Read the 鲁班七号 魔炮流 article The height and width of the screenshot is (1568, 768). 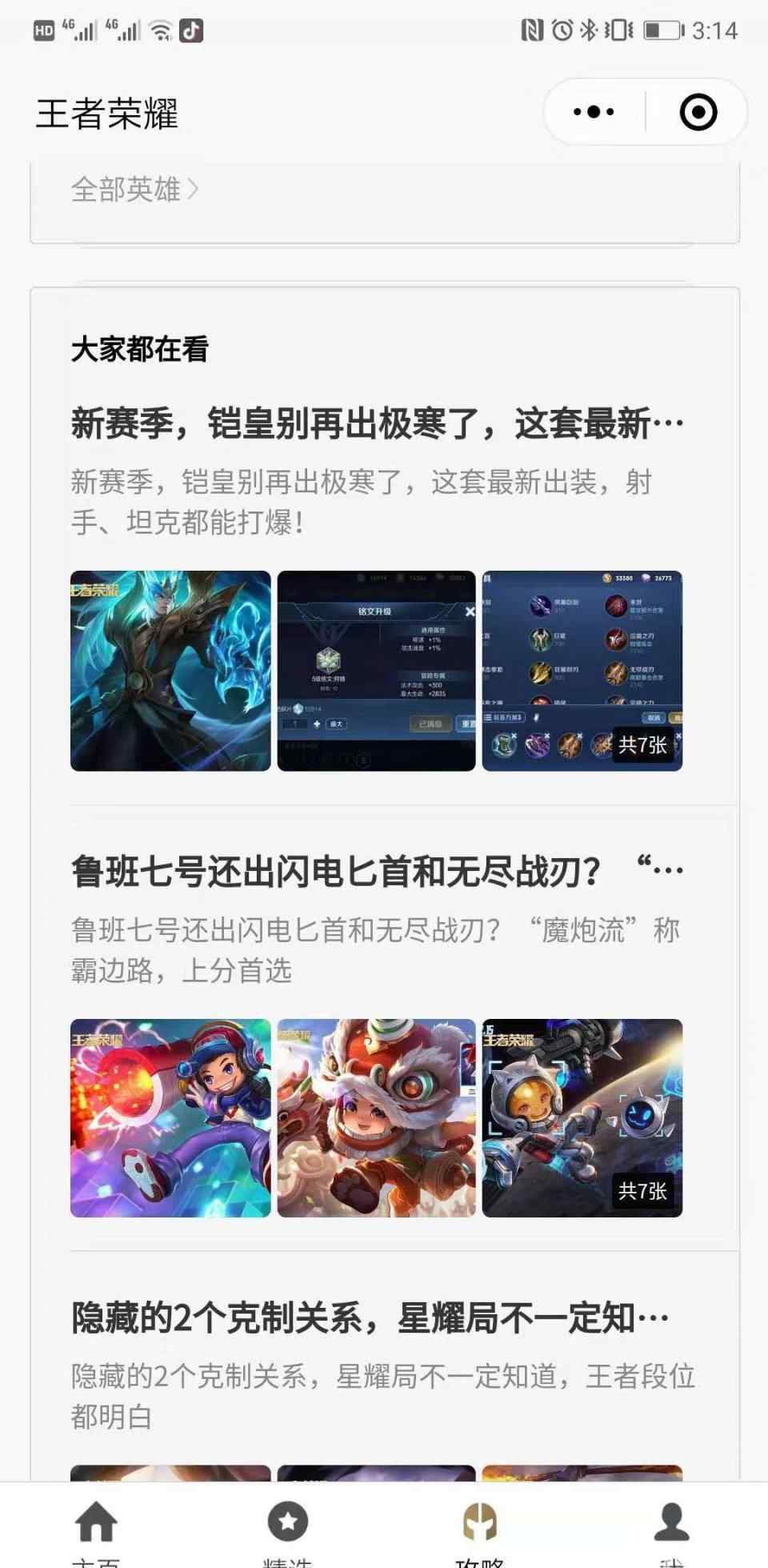(377, 871)
